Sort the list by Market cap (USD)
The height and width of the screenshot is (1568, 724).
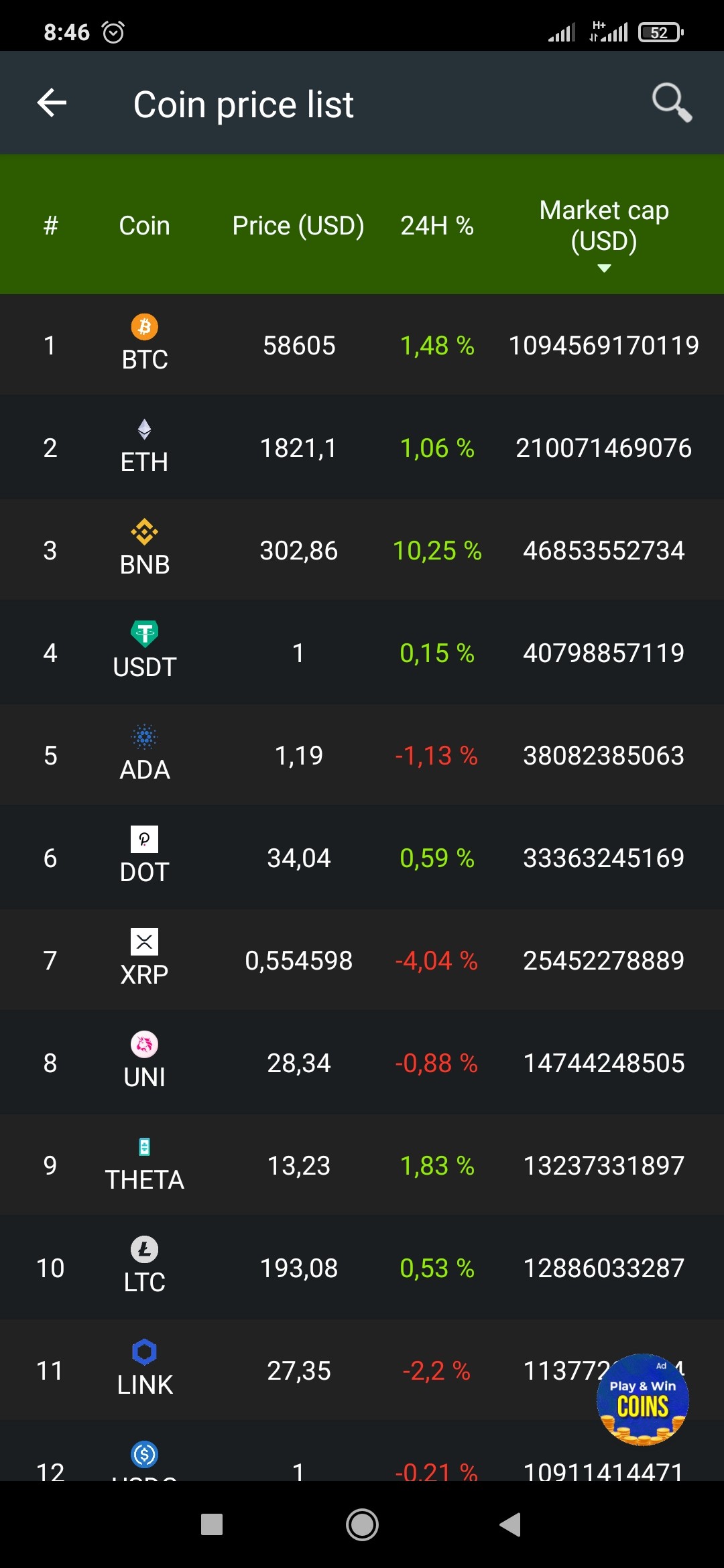604,235
